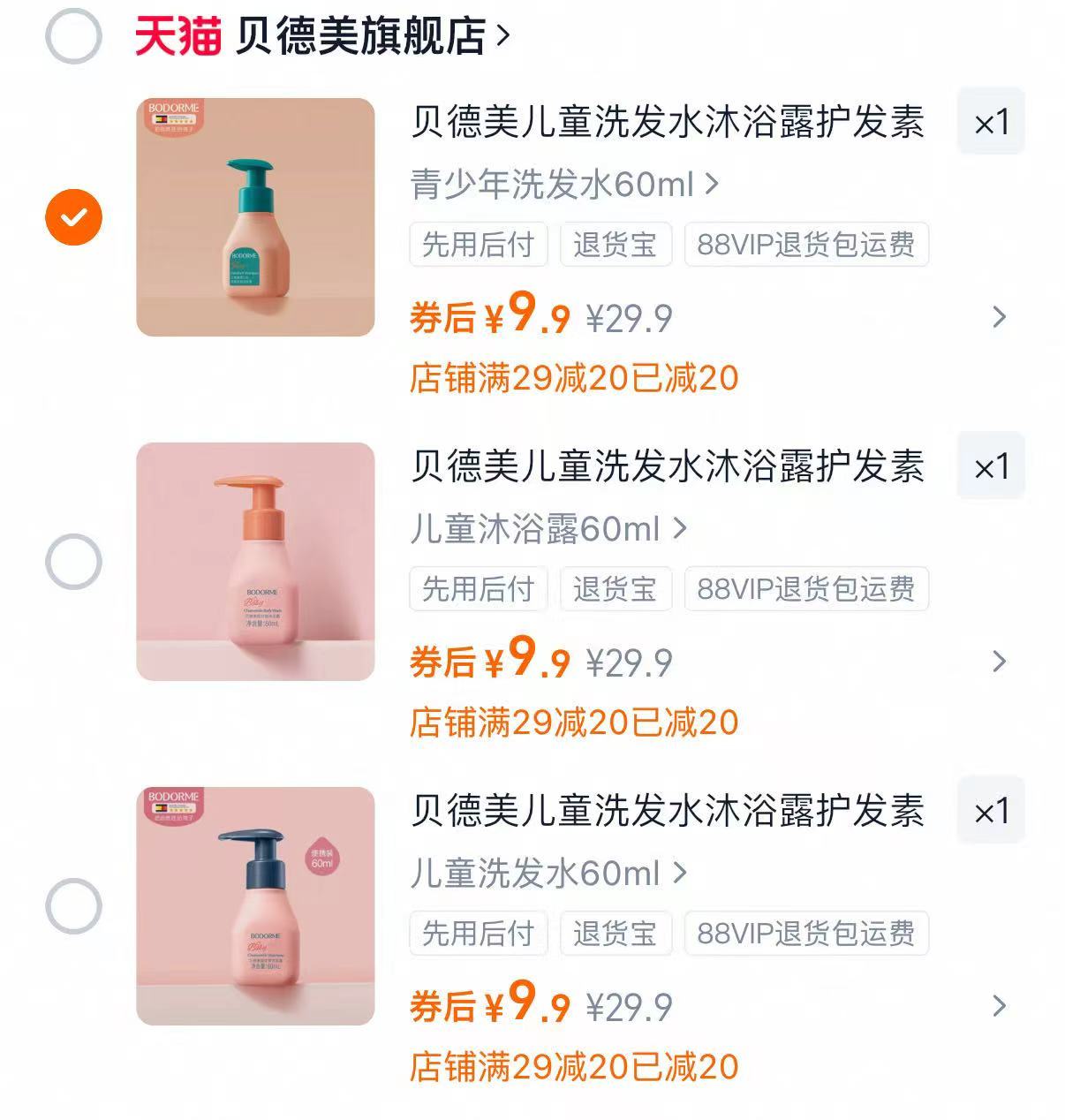The width and height of the screenshot is (1065, 1120).
Task: Expand details via the first item's right chevron
Action: 999,316
